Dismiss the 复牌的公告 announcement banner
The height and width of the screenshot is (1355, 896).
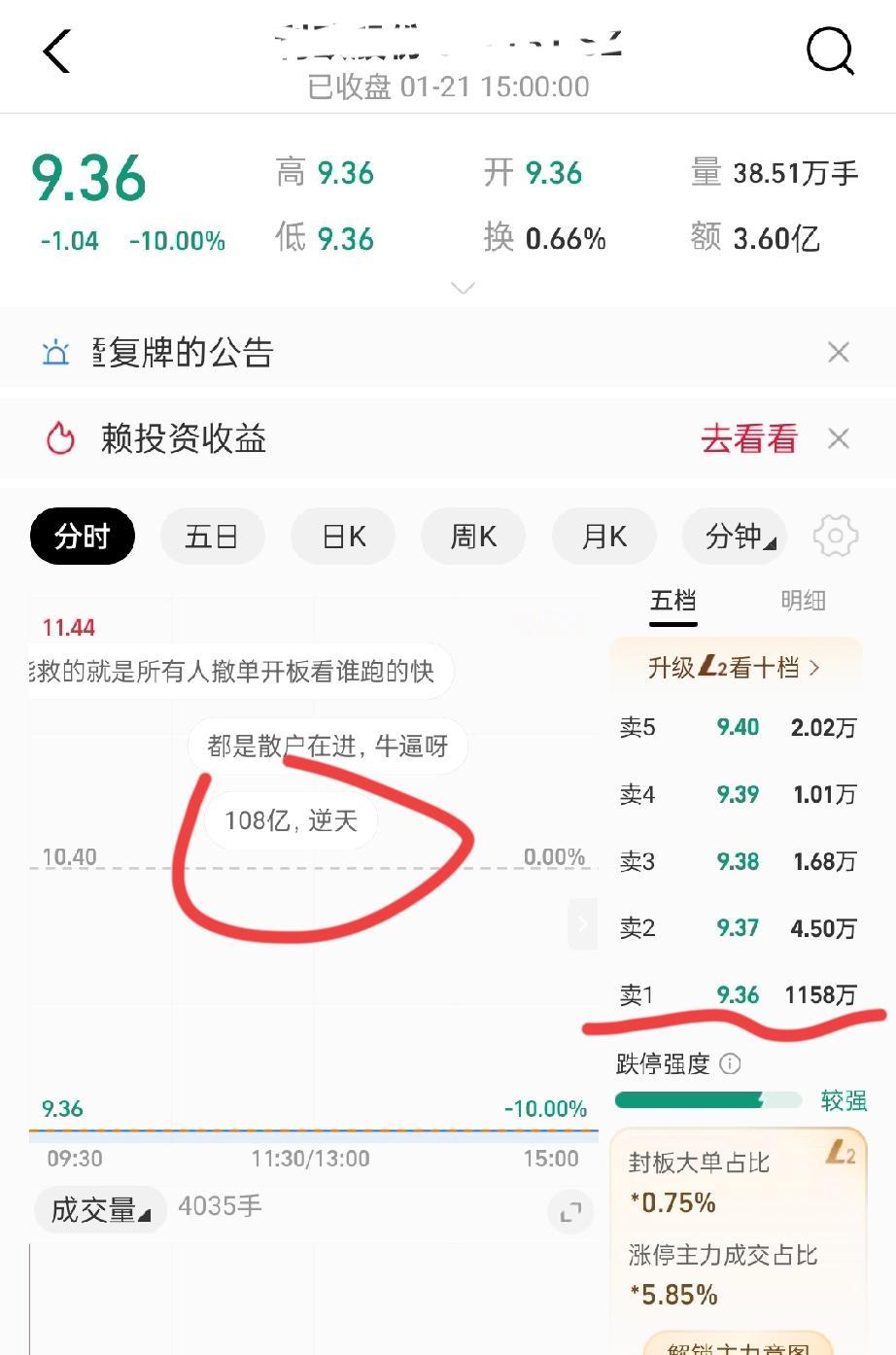click(838, 352)
